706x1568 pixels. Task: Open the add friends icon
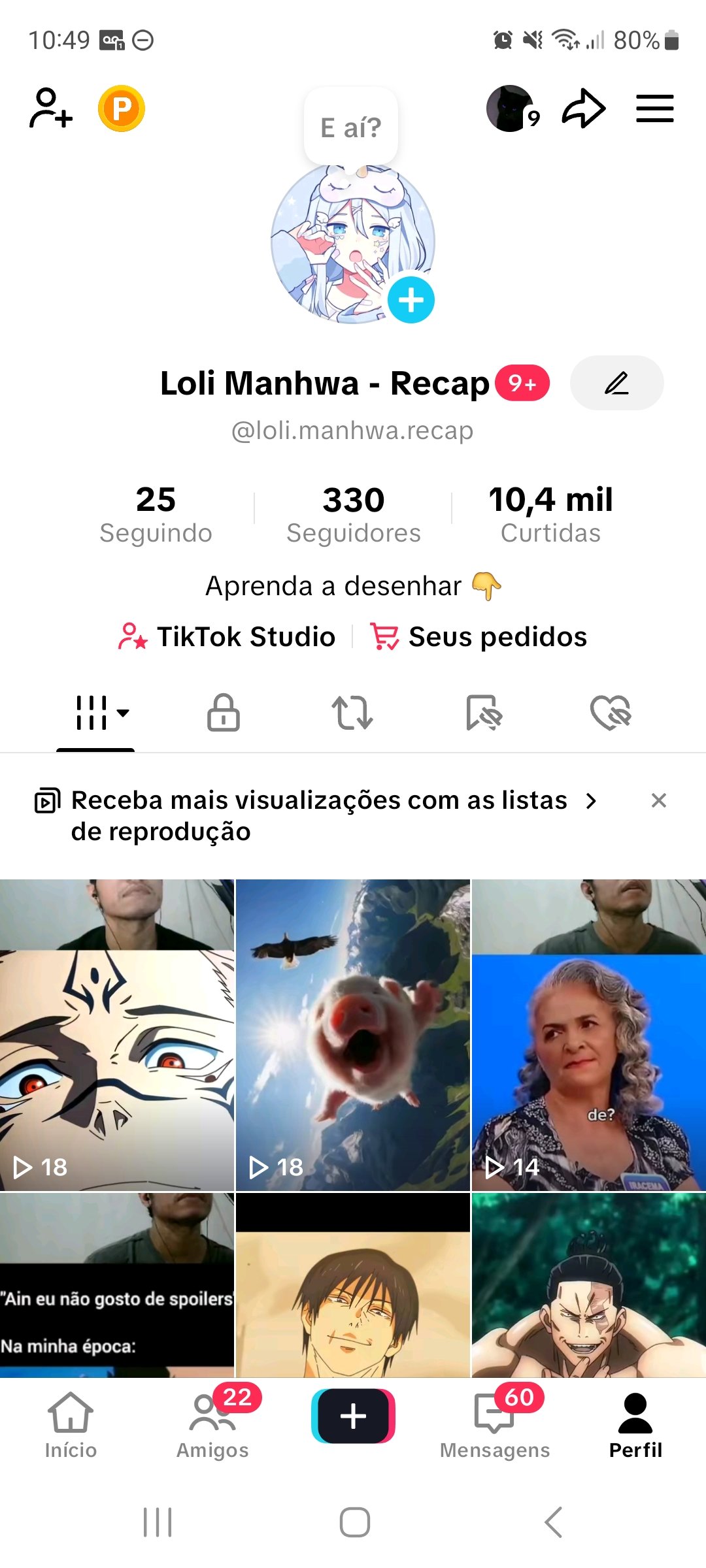(x=51, y=108)
